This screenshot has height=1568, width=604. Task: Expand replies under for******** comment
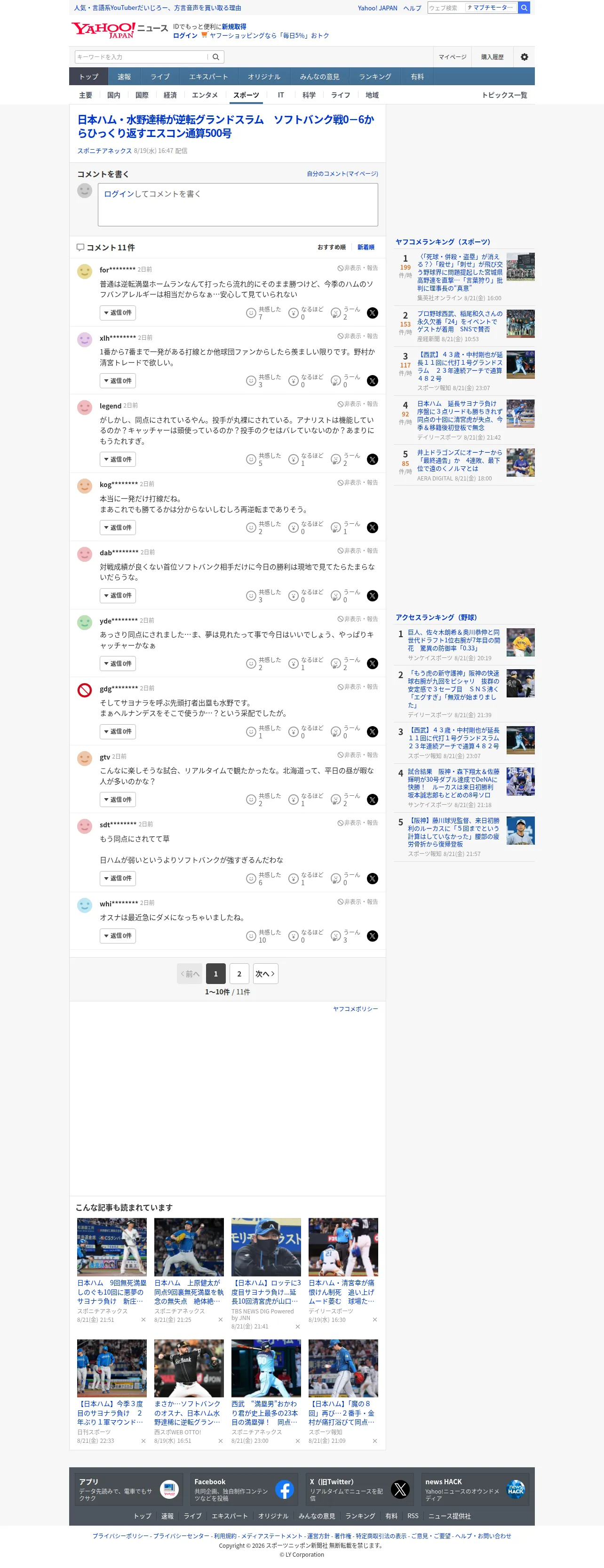118,313
